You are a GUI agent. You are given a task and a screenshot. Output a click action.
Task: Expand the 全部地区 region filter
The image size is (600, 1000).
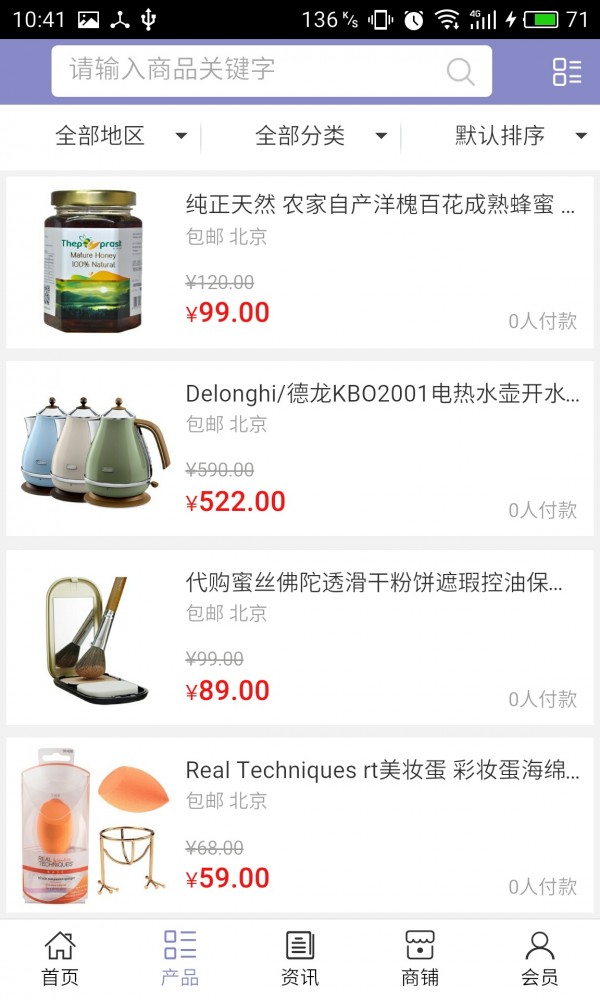coord(120,136)
